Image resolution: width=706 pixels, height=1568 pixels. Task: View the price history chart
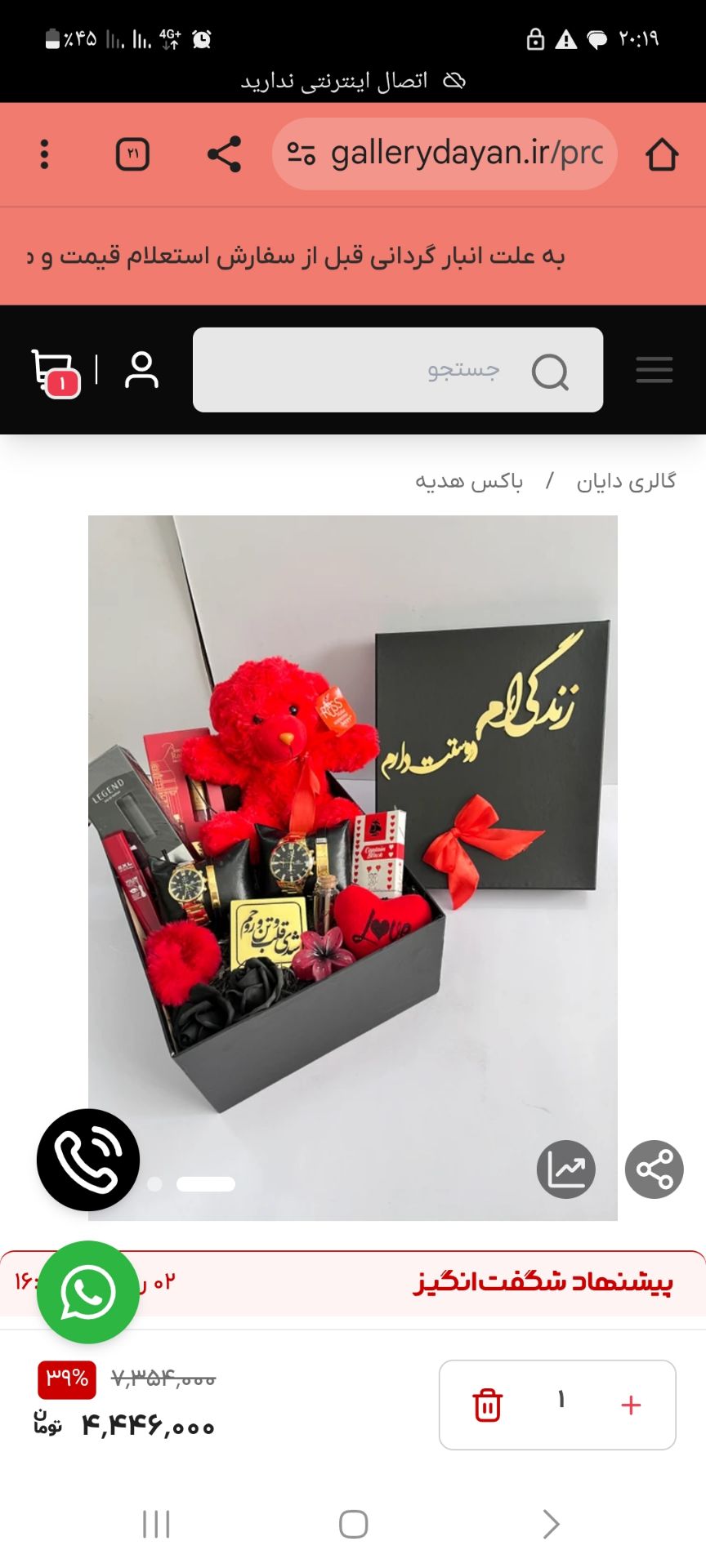pyautogui.click(x=566, y=1169)
